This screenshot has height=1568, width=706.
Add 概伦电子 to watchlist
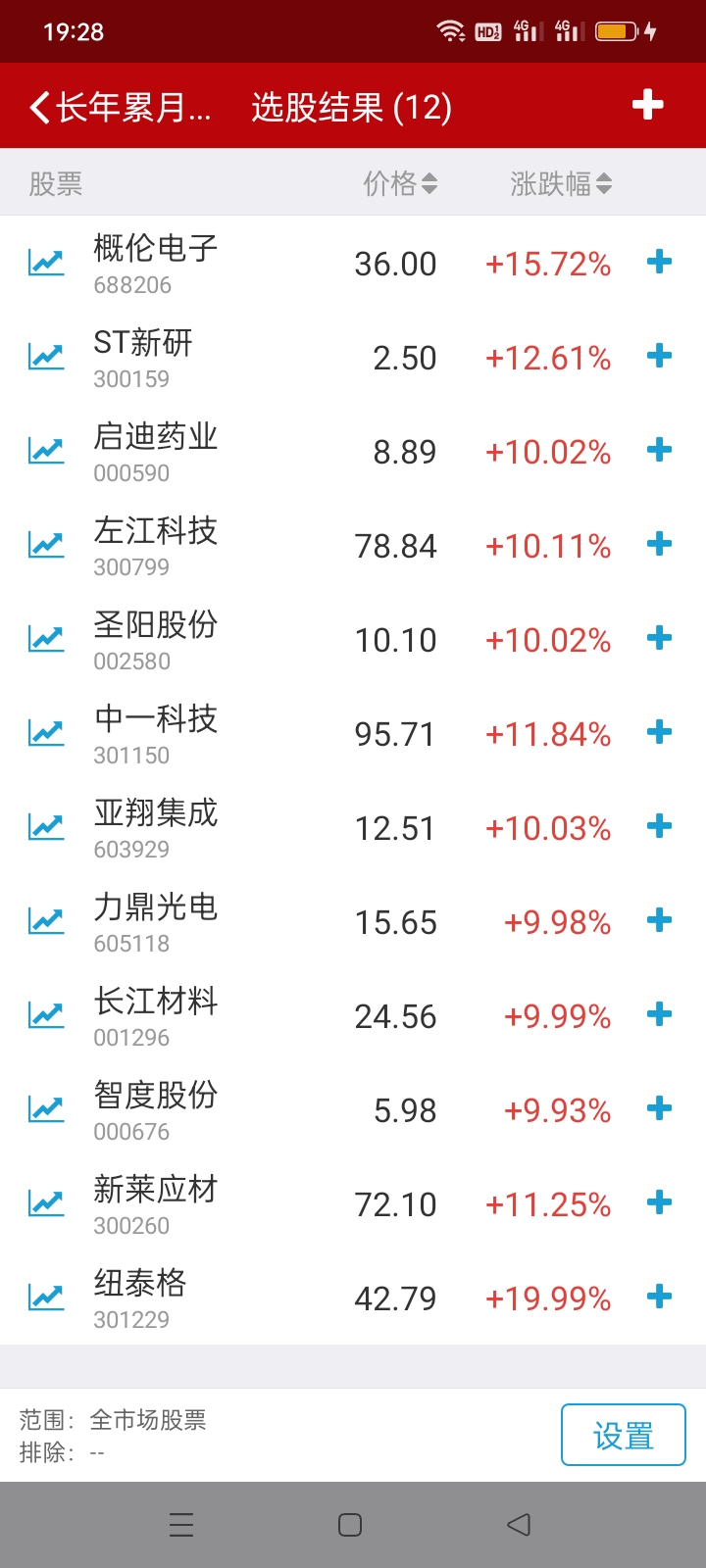point(659,262)
